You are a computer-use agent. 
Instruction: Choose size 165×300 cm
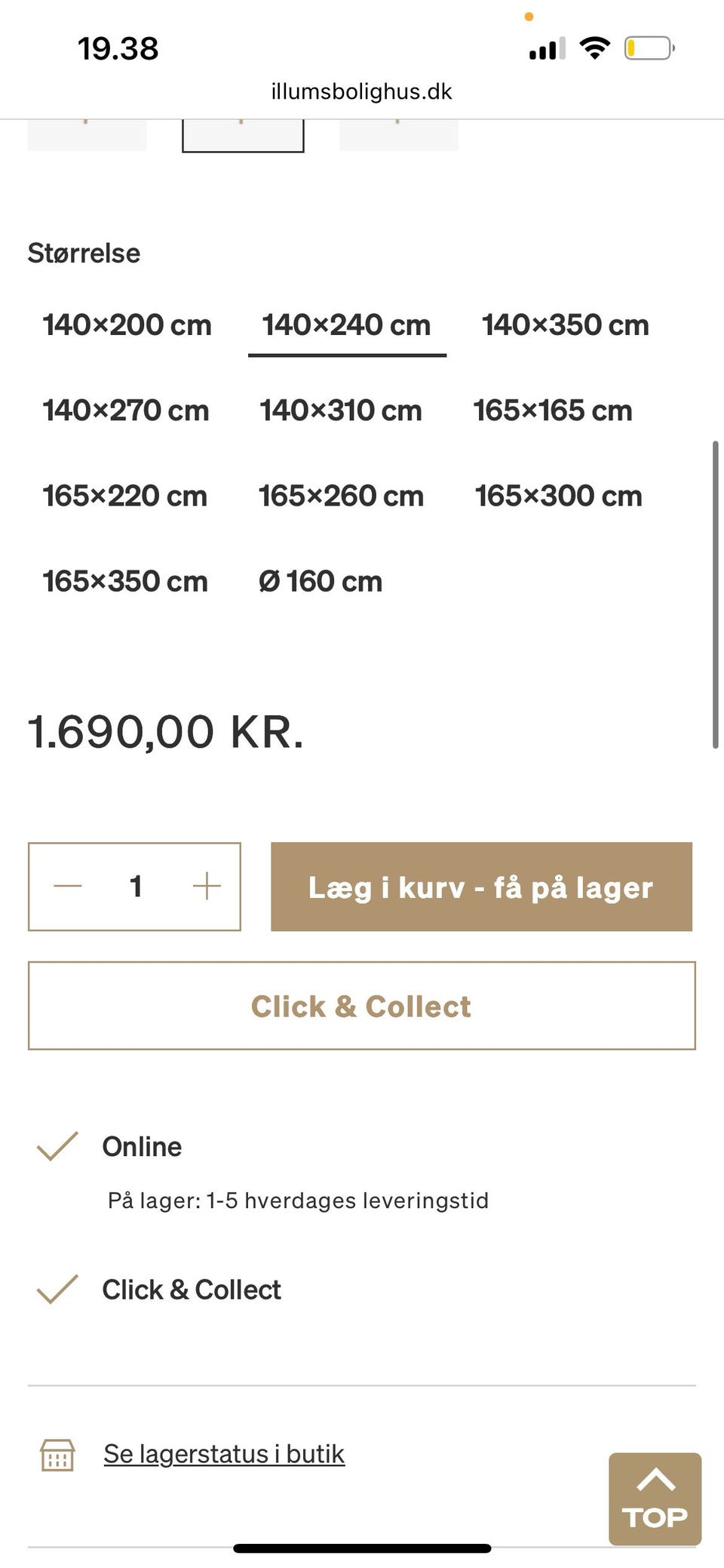coord(558,496)
